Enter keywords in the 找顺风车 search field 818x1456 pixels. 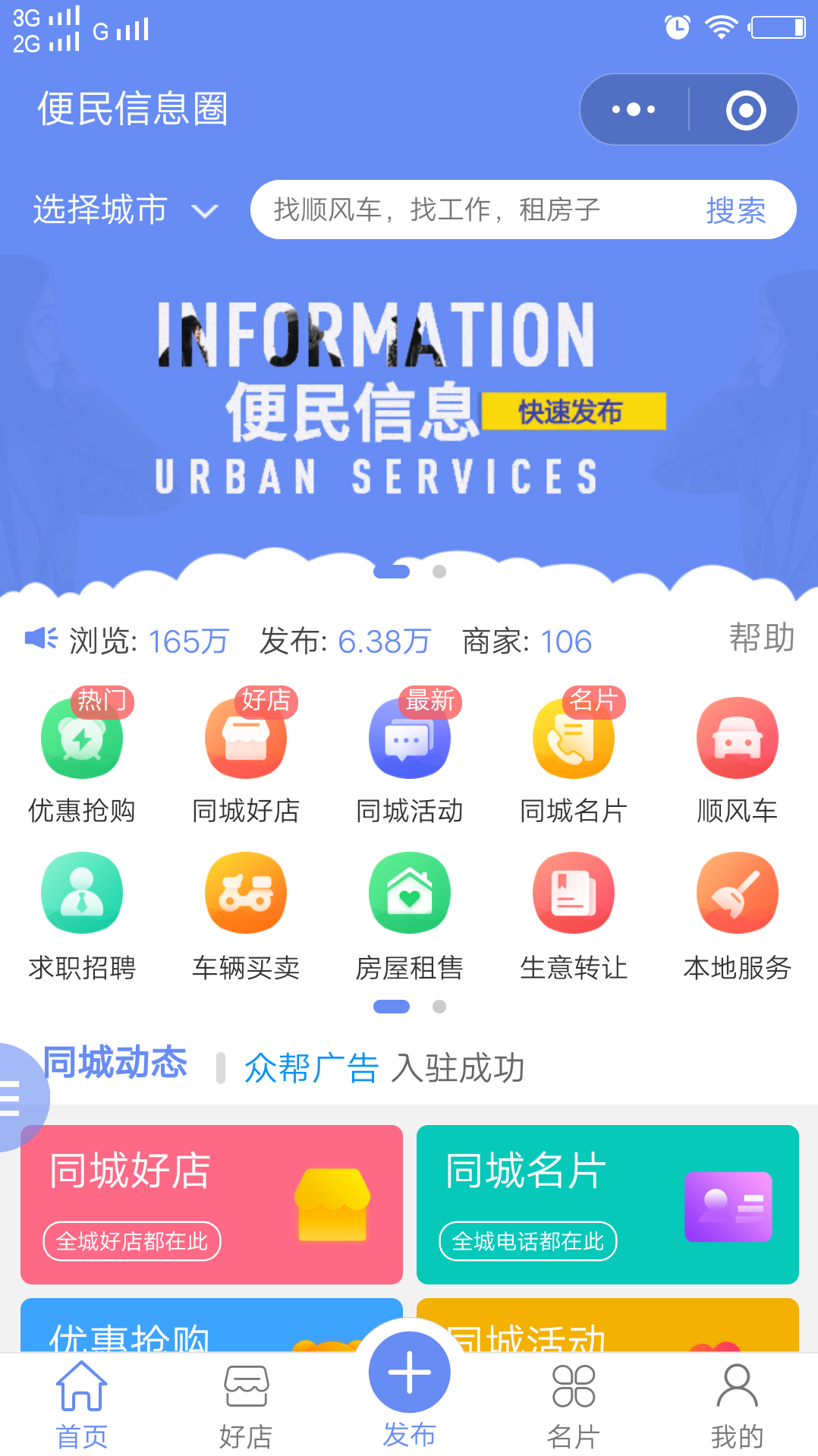pyautogui.click(x=470, y=210)
